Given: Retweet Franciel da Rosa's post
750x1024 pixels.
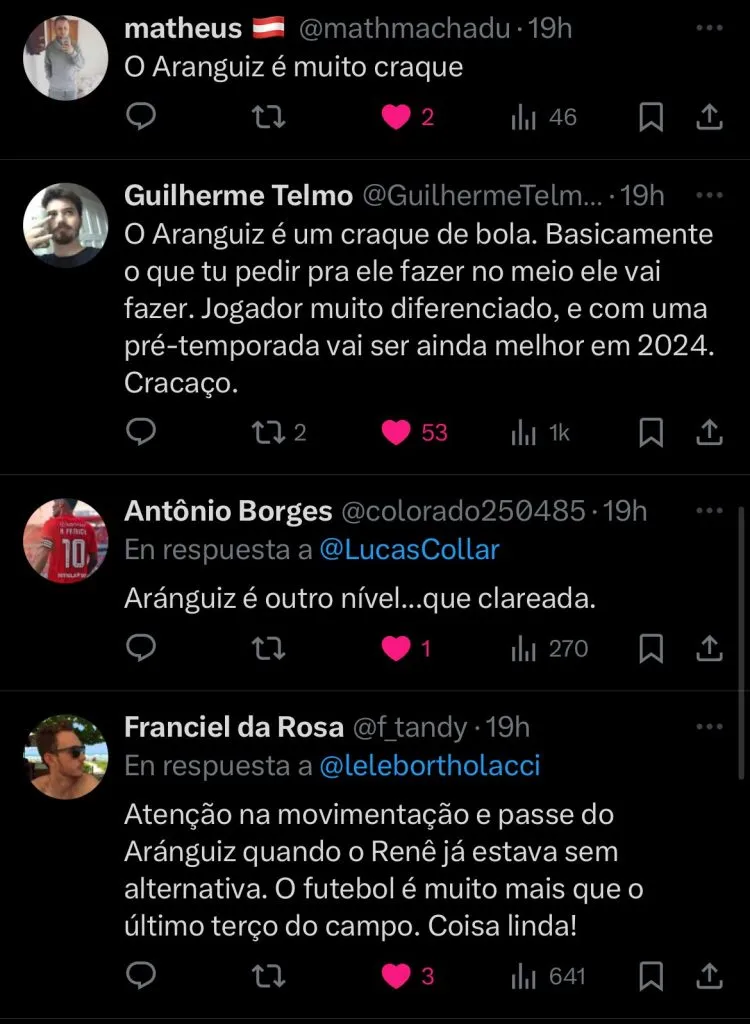Looking at the screenshot, I should pos(268,975).
